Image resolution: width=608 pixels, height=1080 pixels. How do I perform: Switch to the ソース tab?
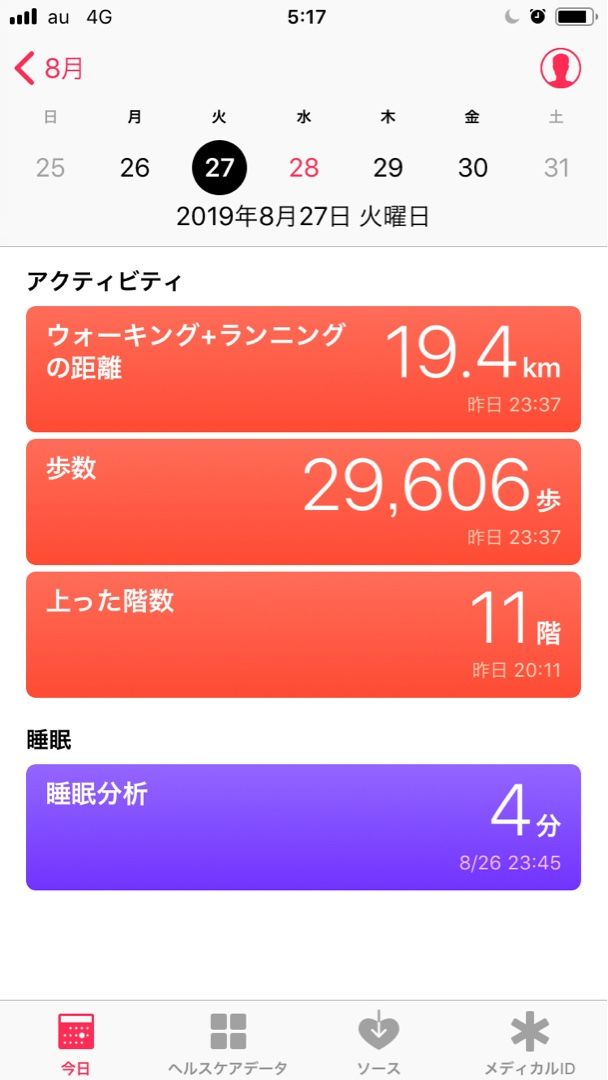379,1042
